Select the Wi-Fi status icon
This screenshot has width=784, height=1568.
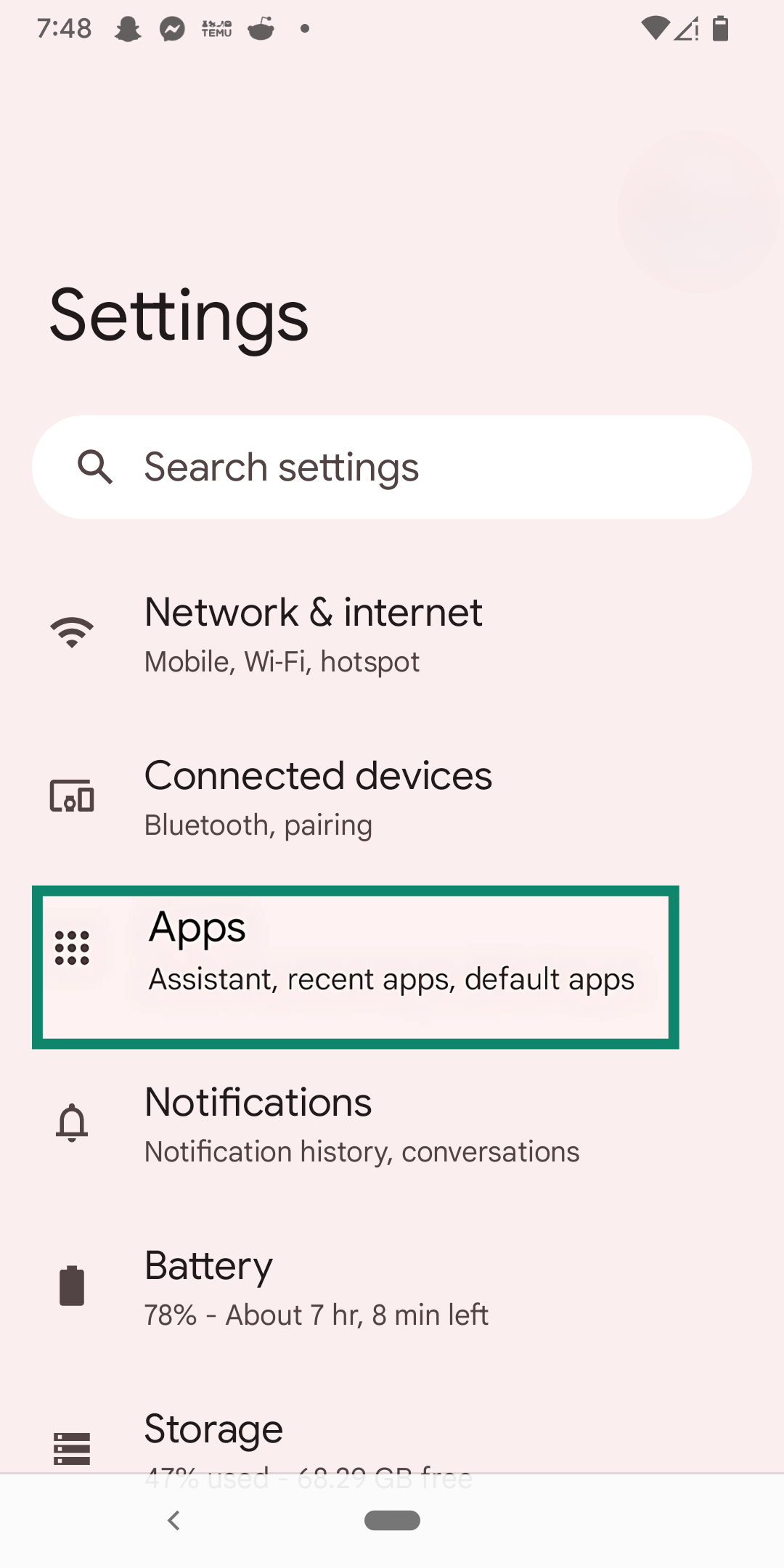[656, 28]
